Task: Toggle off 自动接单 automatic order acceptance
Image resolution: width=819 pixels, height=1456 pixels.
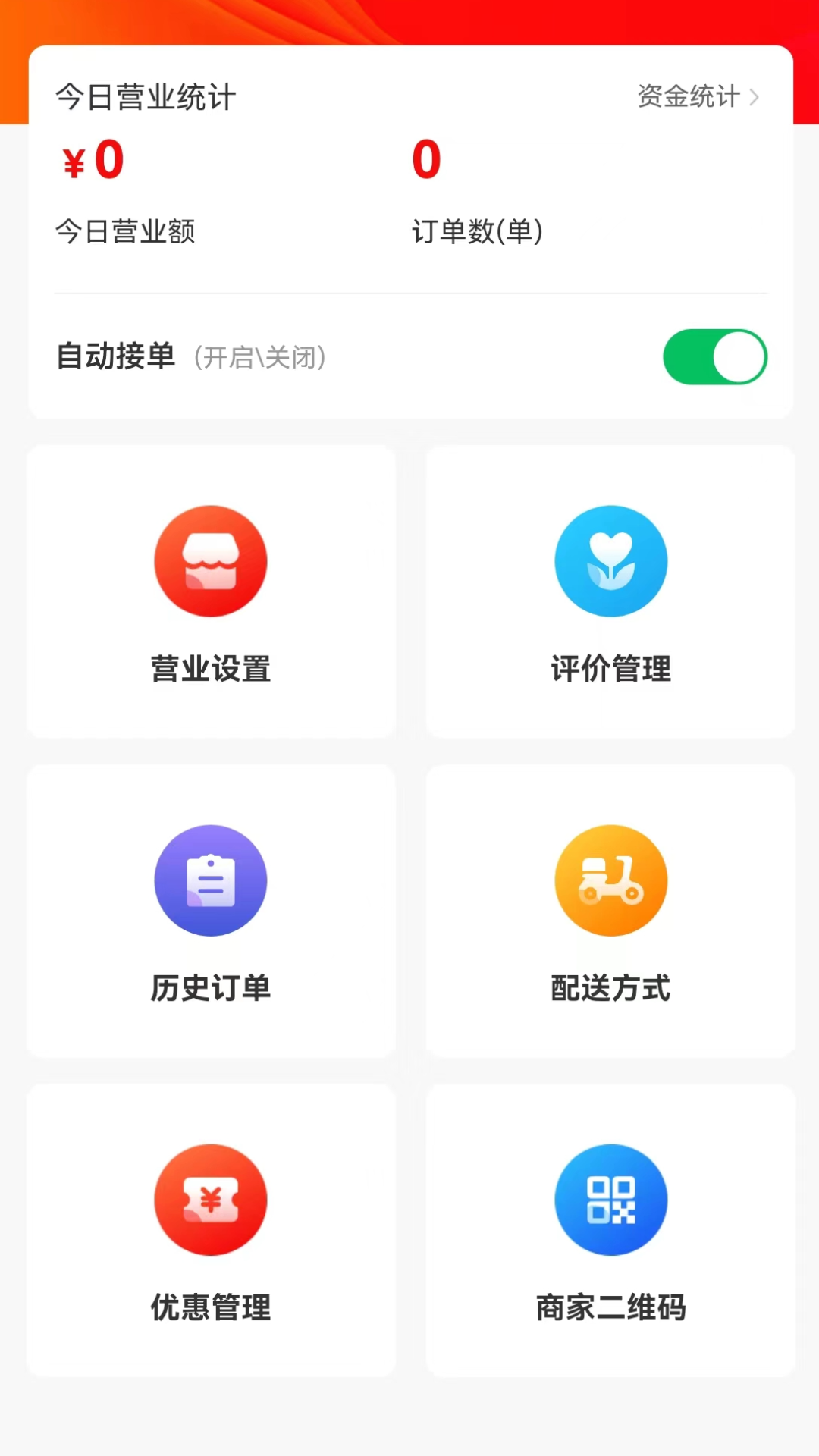Action: pos(715,356)
